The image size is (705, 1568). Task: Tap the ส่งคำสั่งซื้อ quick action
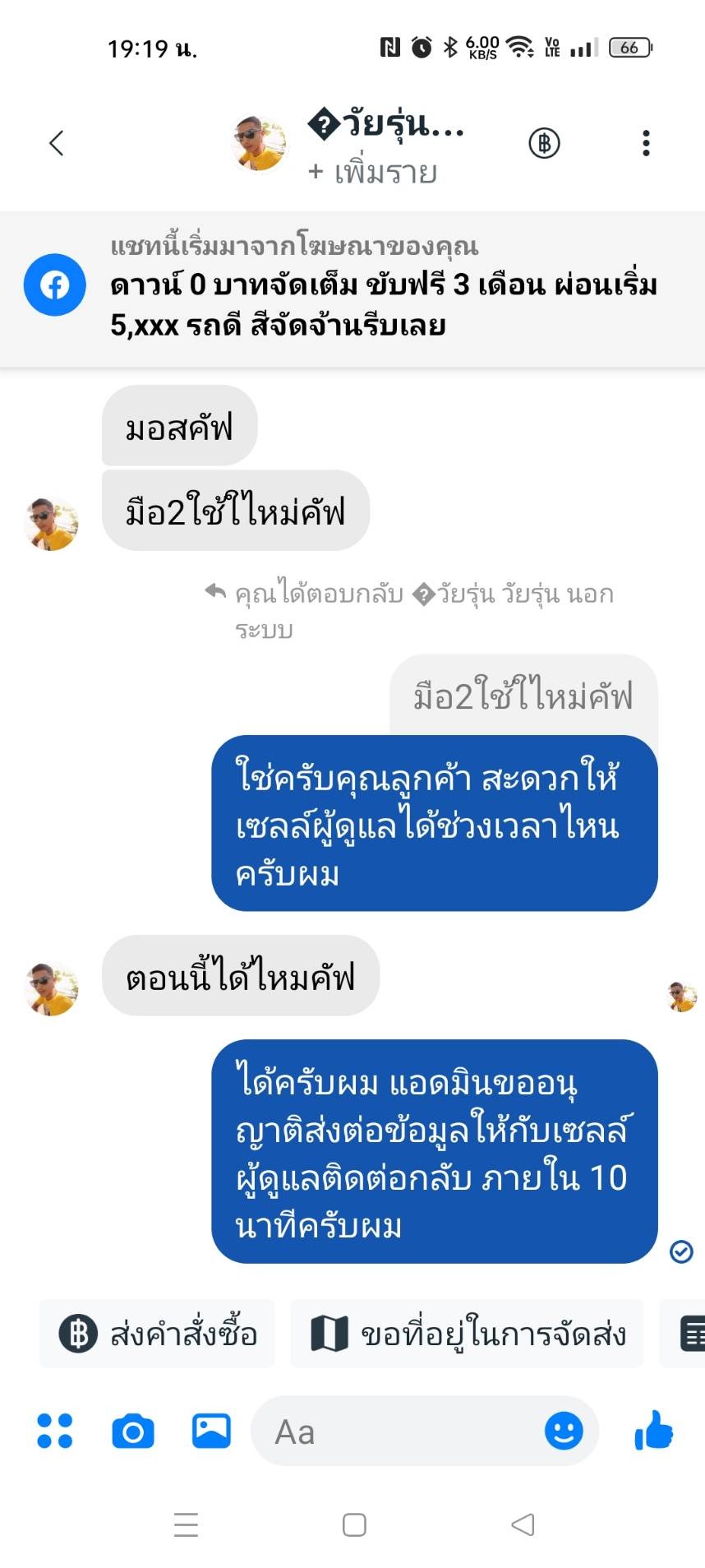(x=158, y=1334)
